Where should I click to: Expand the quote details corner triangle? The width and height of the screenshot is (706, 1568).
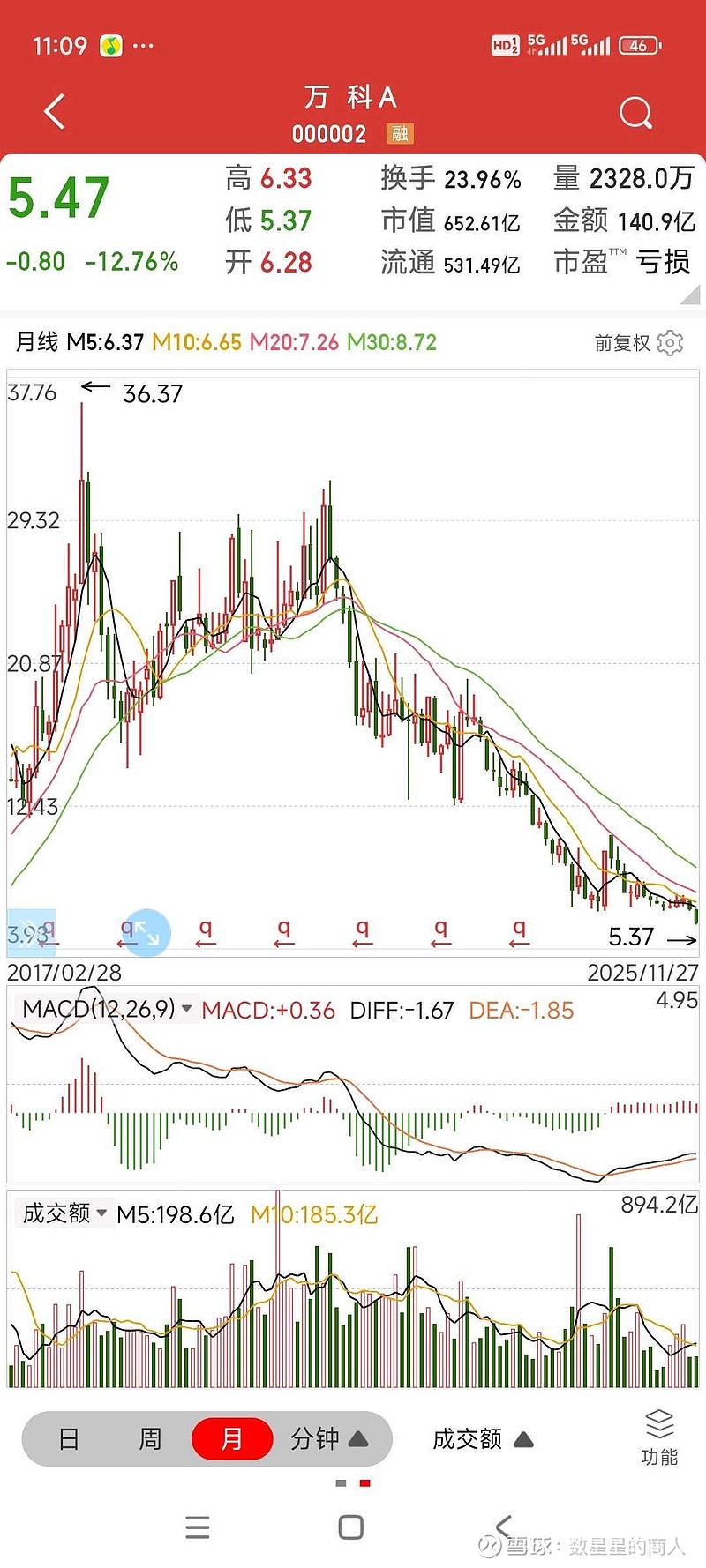tap(691, 295)
